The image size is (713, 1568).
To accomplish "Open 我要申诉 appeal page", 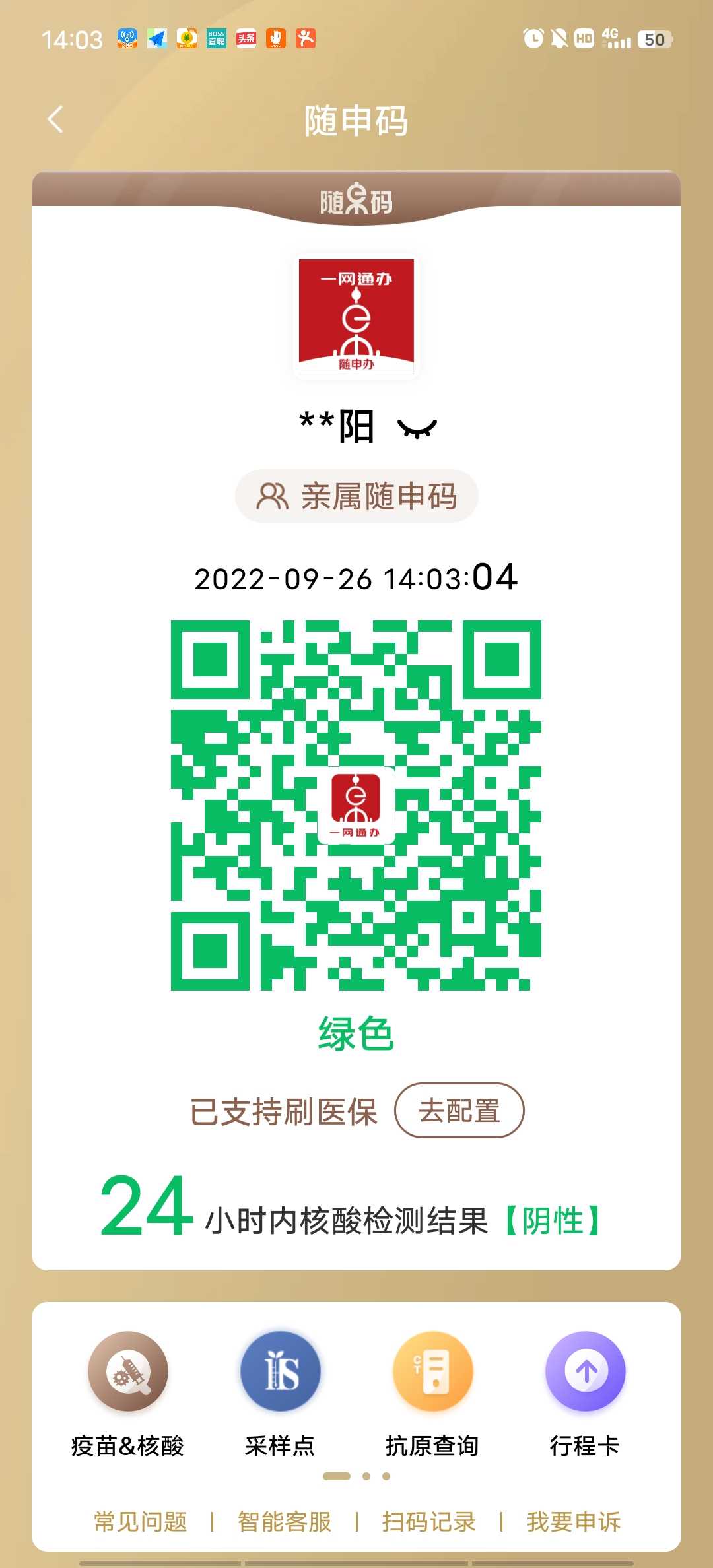I will click(x=574, y=1522).
